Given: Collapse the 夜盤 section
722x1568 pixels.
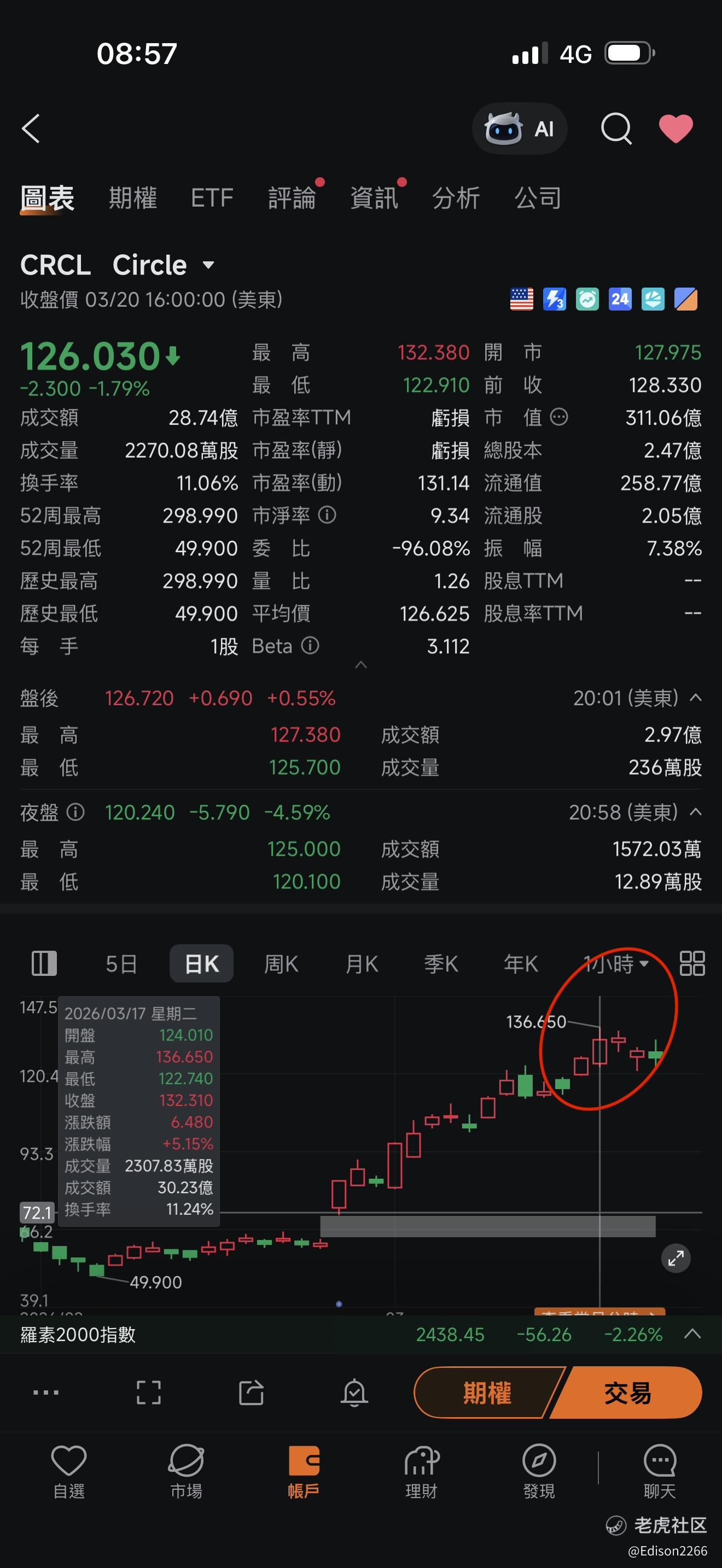Looking at the screenshot, I should pos(695,812).
